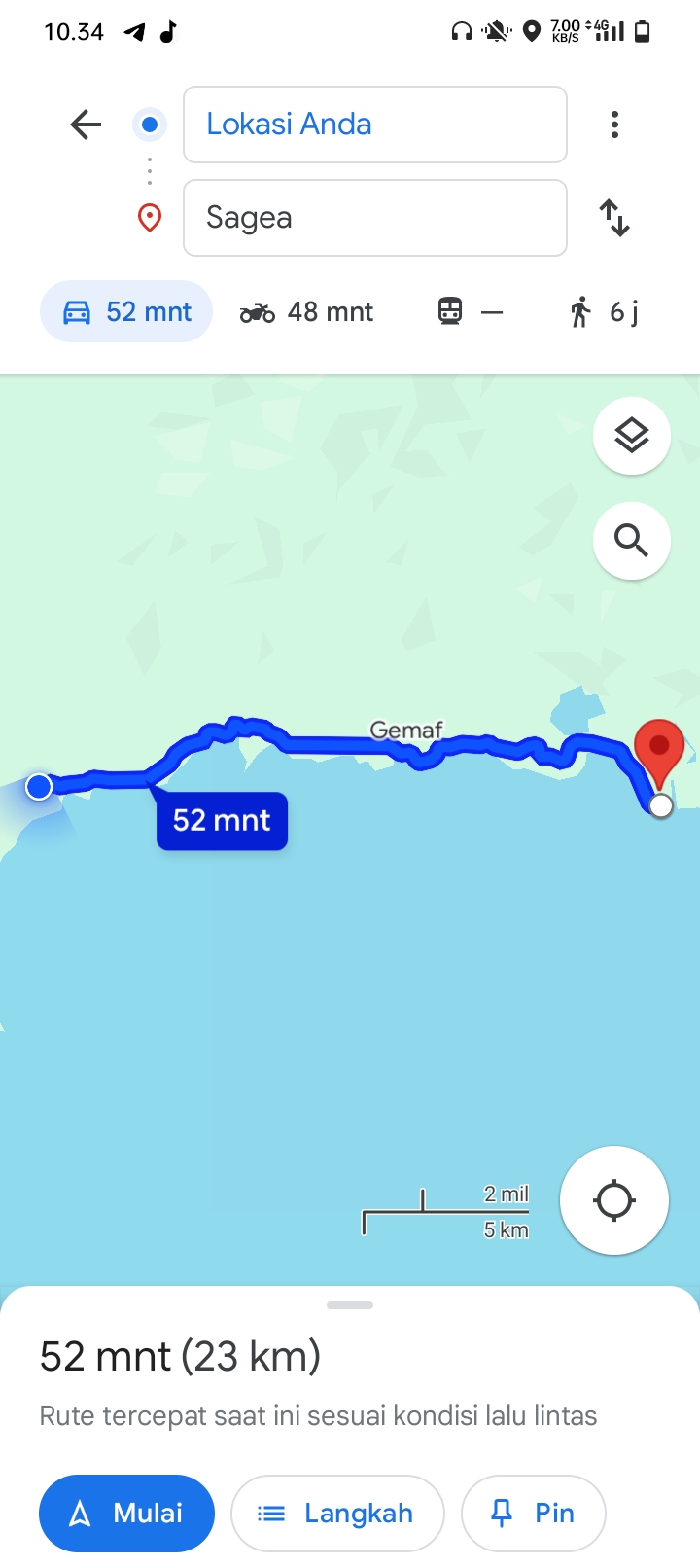Select the car mode 52 mnt tab
The image size is (700, 1568).
126,311
